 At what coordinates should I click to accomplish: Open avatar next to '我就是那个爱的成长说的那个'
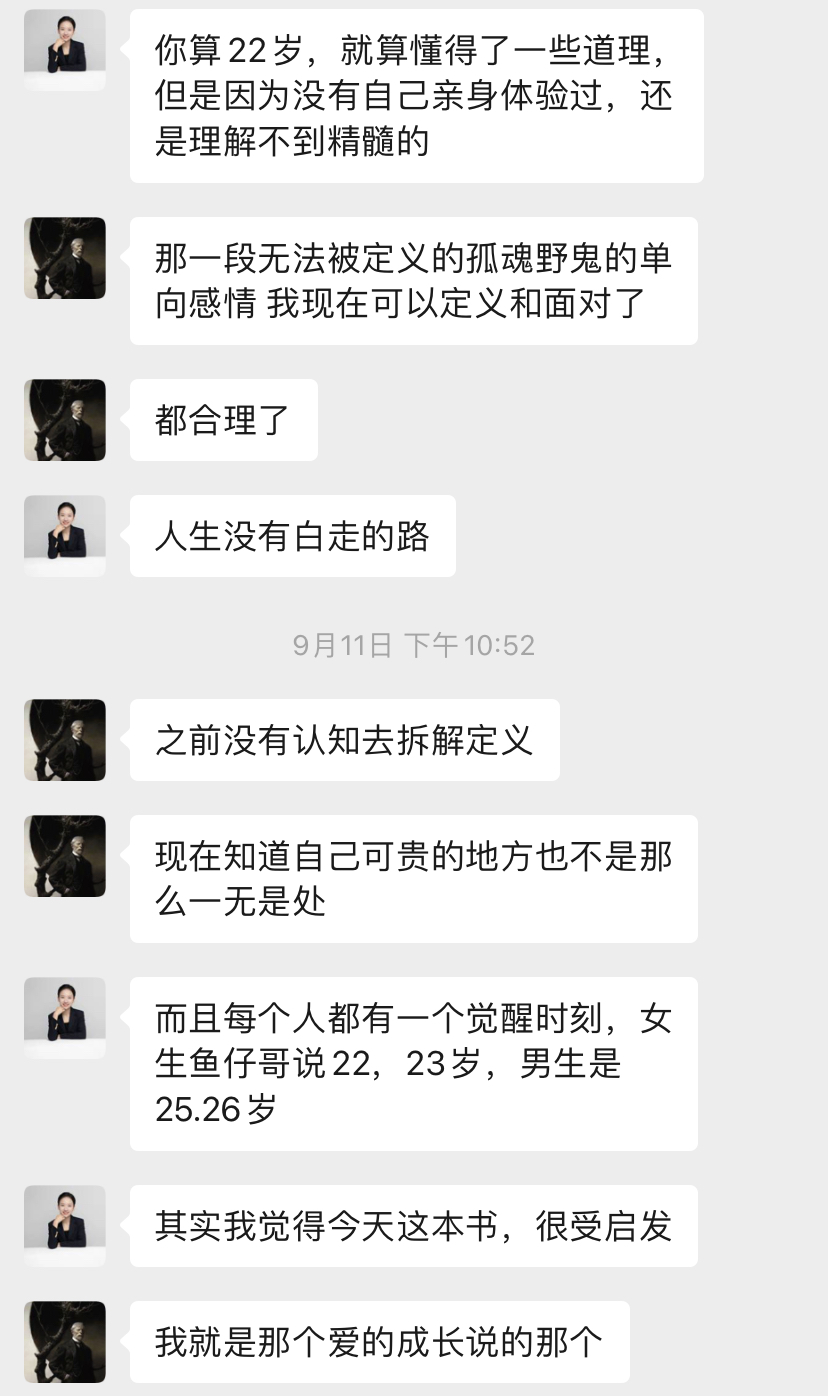point(65,1342)
